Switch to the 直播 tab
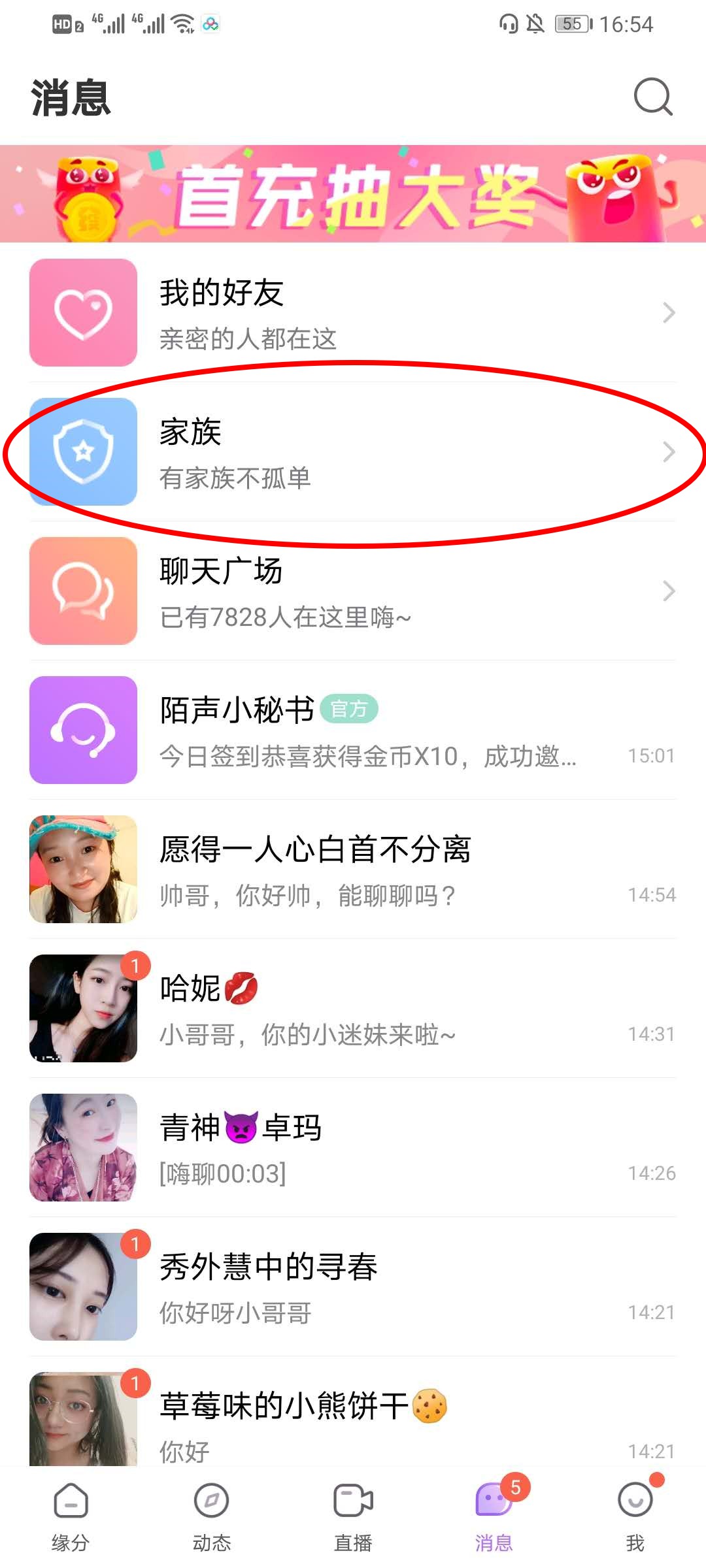 (353, 1516)
